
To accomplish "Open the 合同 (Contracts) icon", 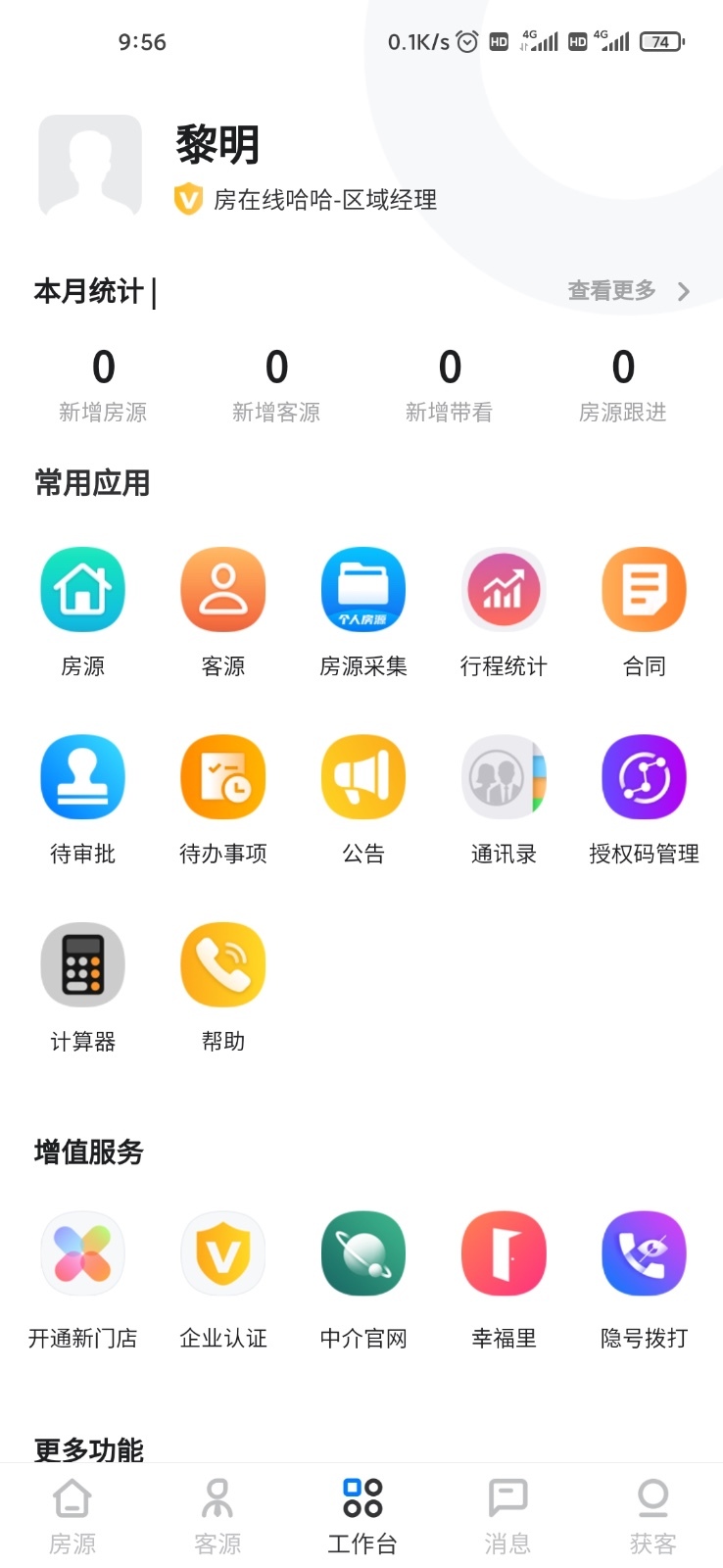I will click(x=644, y=589).
